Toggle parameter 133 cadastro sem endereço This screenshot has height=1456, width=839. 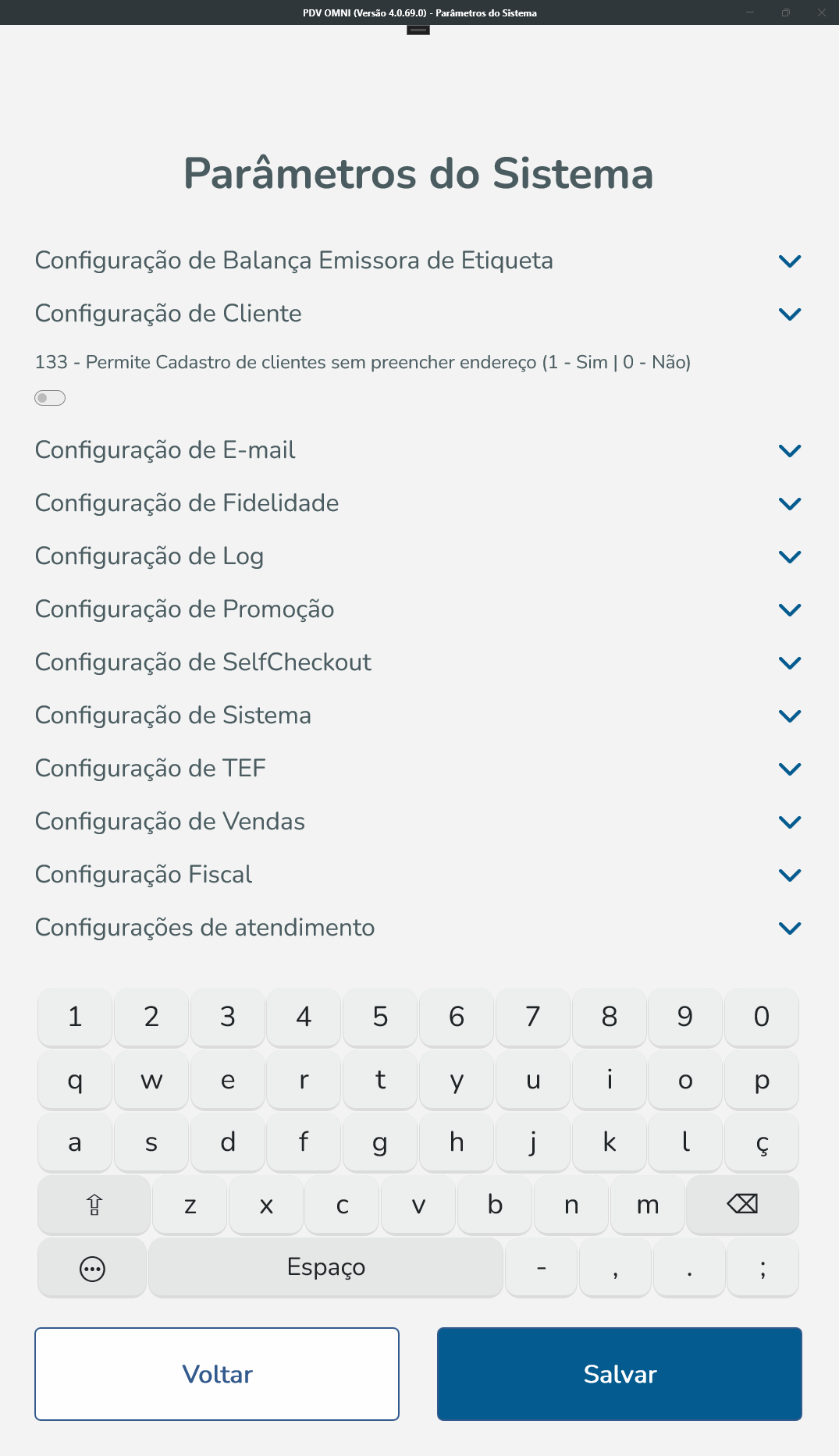50,398
